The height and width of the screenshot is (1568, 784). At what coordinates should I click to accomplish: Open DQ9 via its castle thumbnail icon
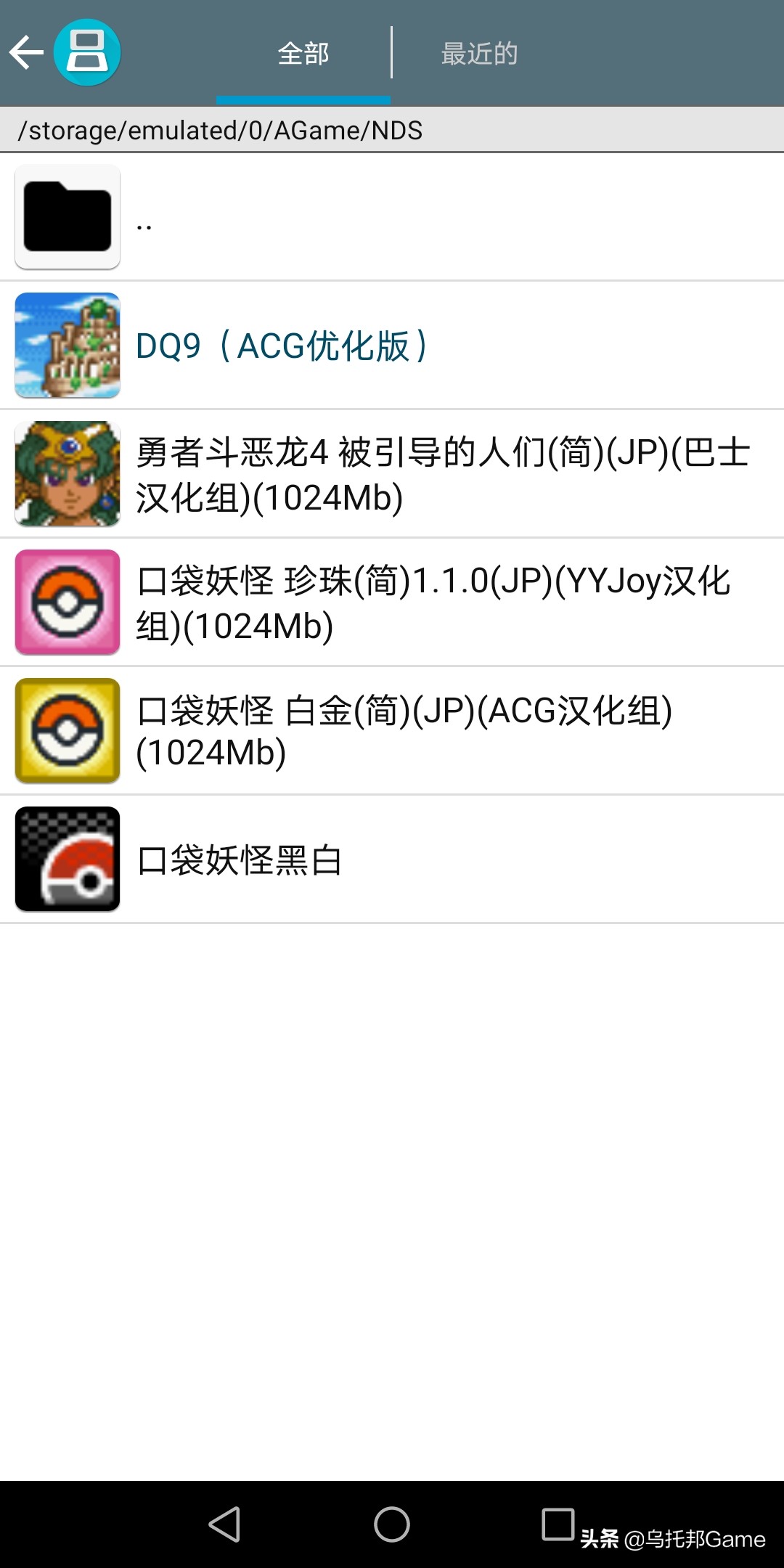click(x=66, y=345)
